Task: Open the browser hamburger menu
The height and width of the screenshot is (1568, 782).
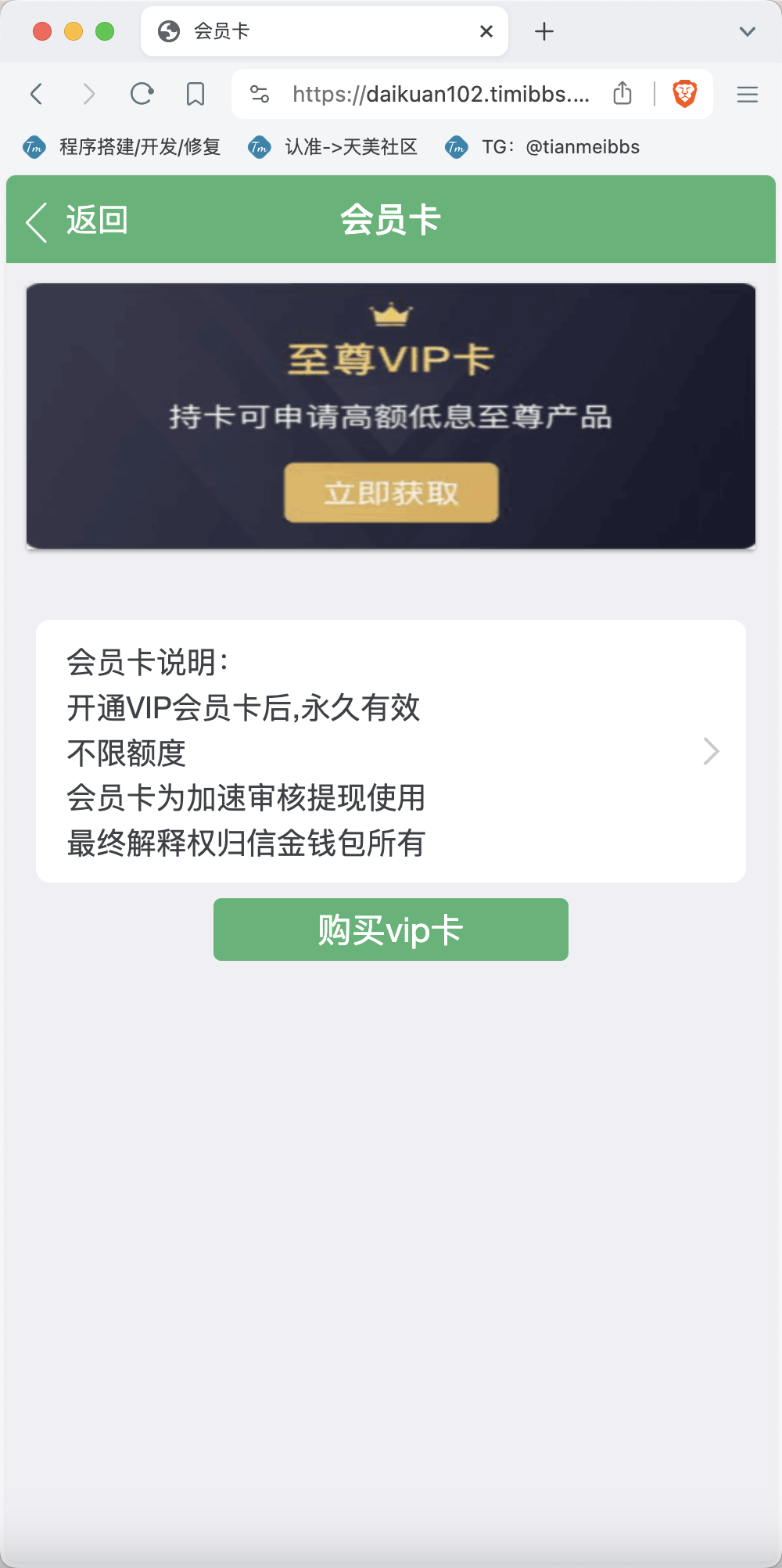Action: (x=748, y=95)
